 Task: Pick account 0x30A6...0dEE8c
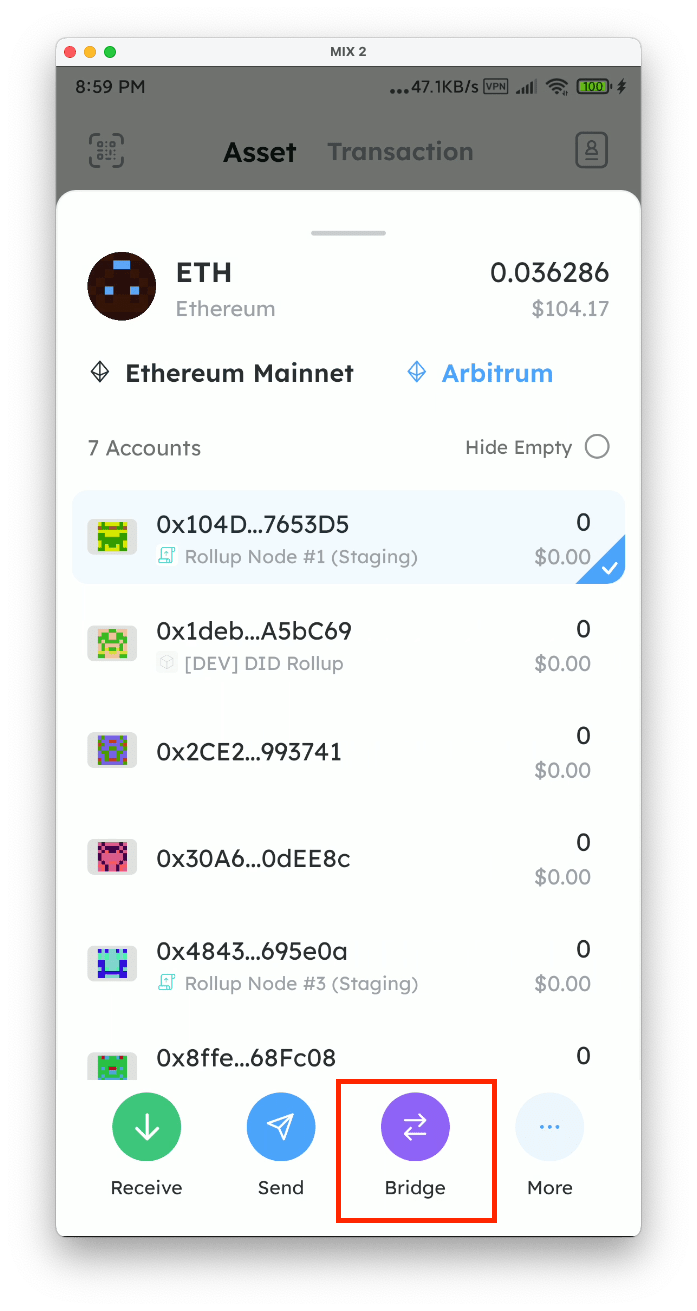(x=348, y=858)
